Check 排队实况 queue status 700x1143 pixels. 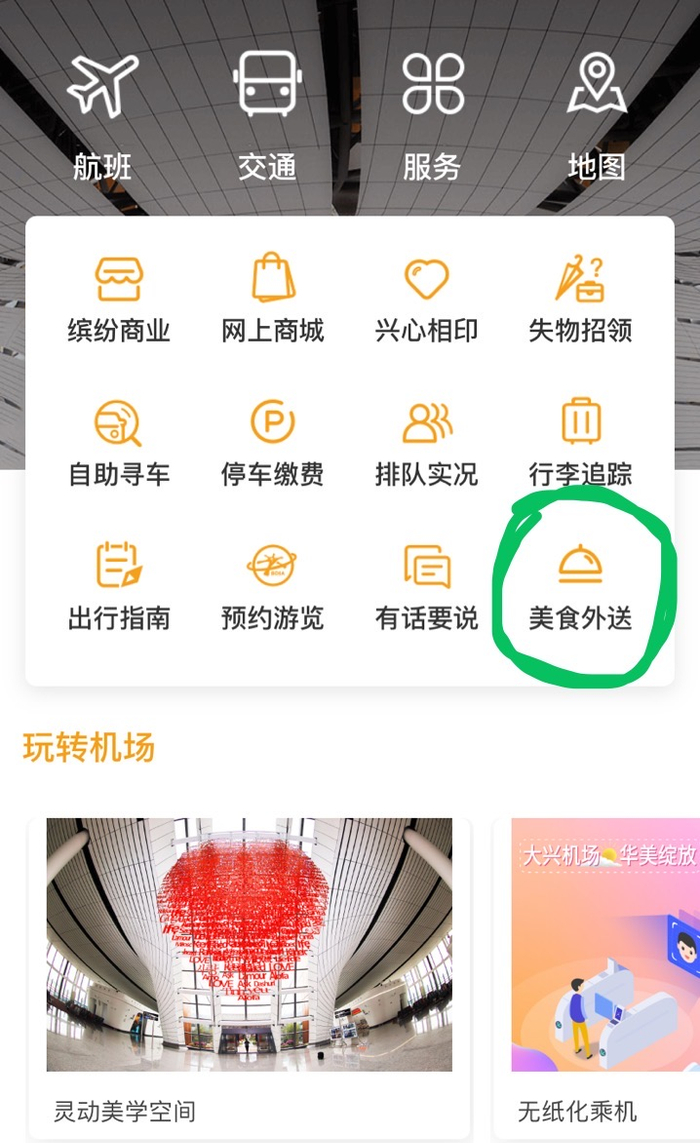(427, 443)
